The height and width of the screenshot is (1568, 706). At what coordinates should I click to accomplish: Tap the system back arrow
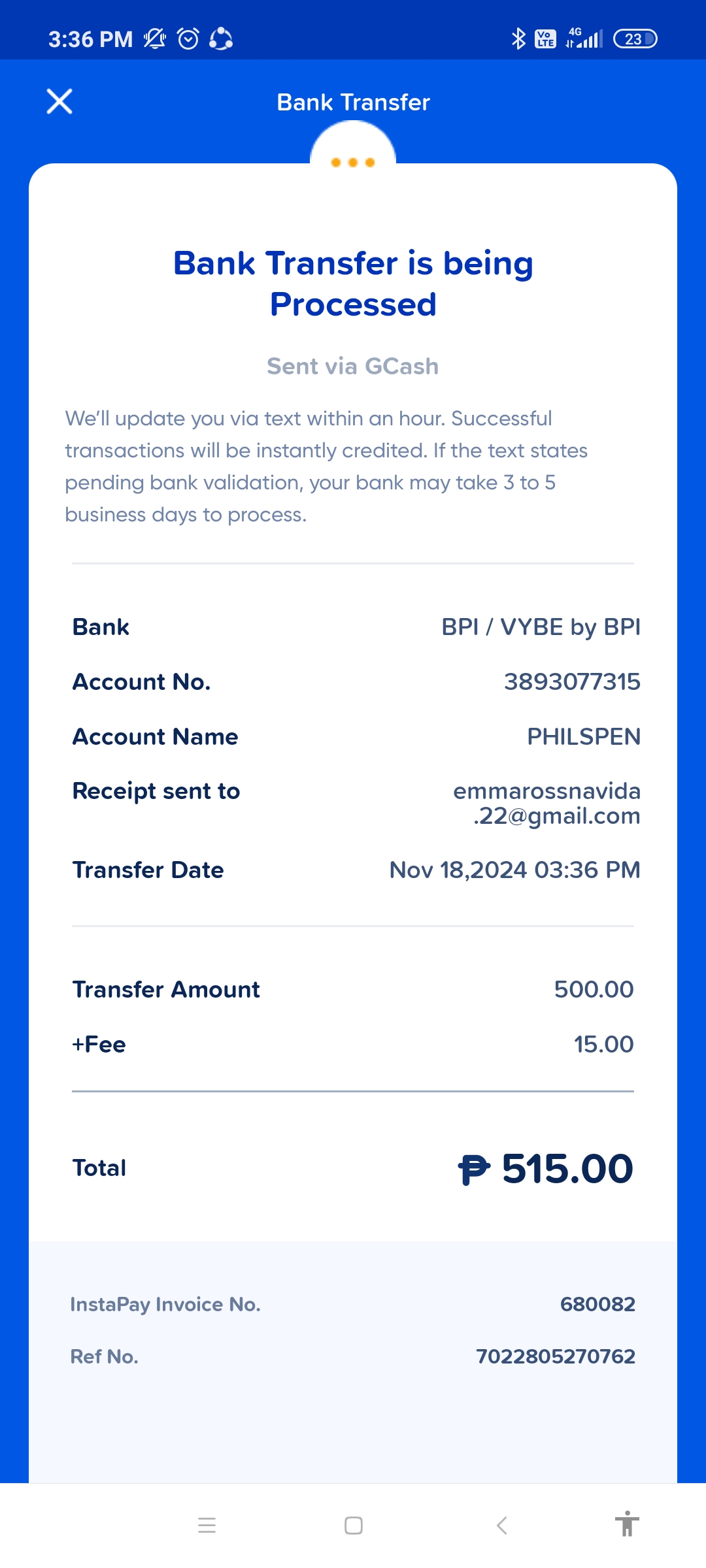point(501,1526)
